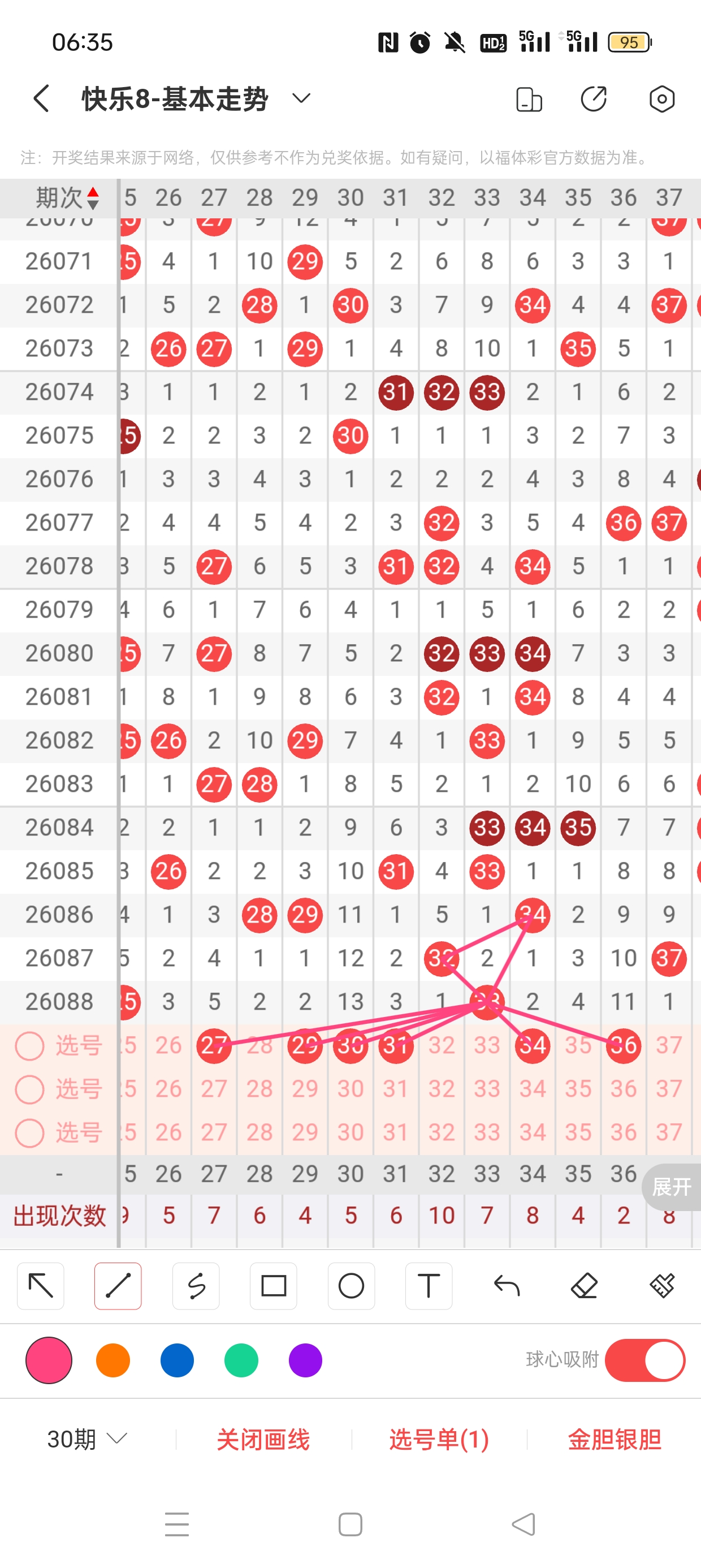701x1568 pixels.
Task: Pick the circle shape tool
Action: [x=351, y=1286]
